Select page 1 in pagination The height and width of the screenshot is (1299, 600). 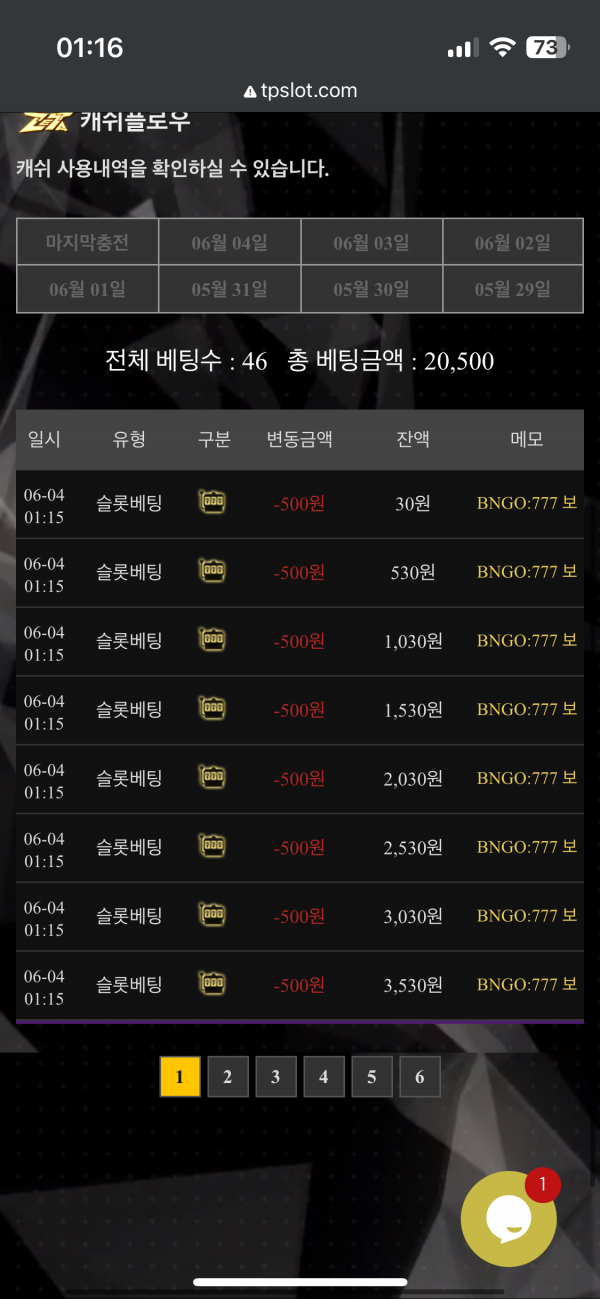[x=180, y=1077]
